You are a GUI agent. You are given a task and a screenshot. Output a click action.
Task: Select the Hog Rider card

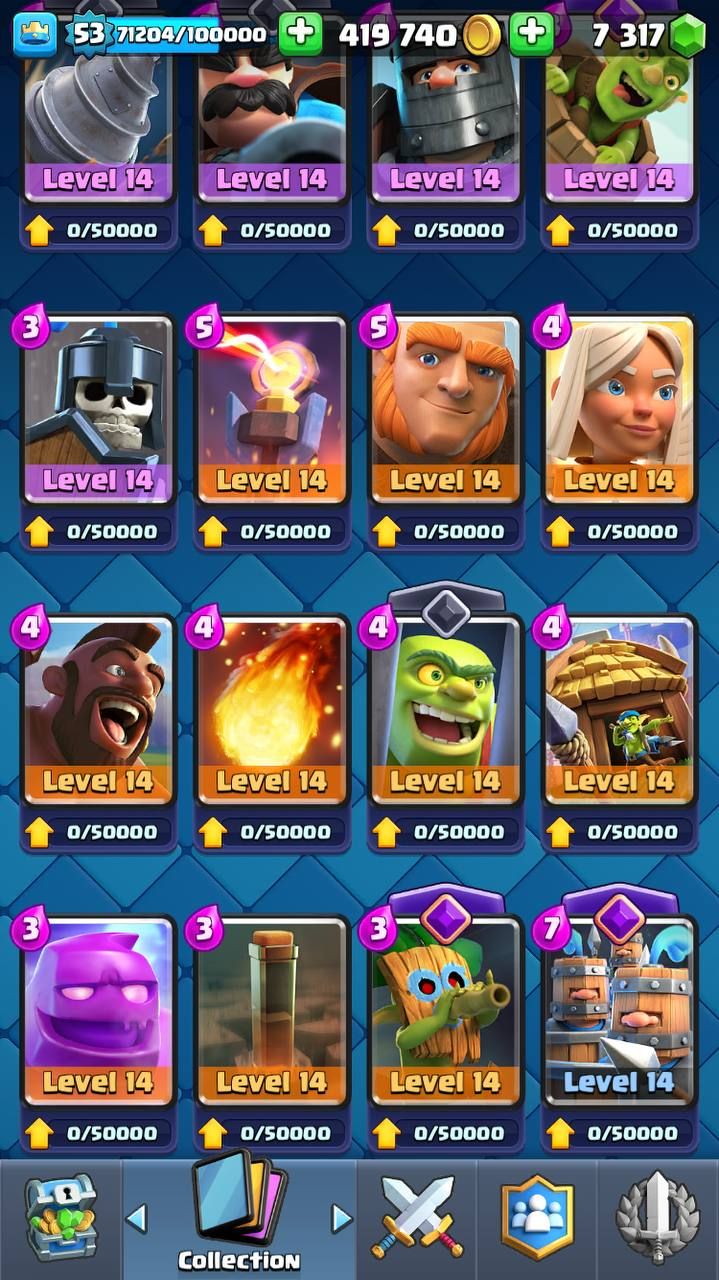tap(98, 711)
